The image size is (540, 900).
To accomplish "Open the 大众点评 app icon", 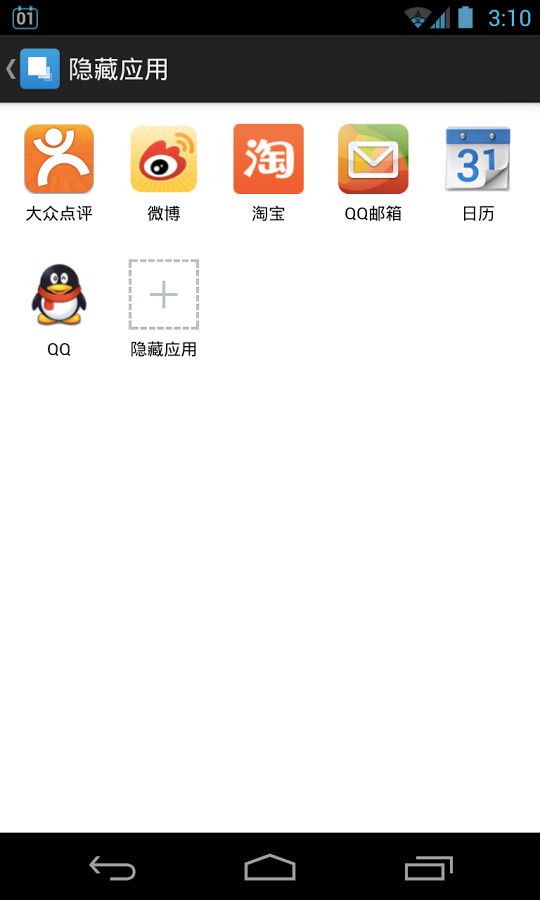I will 59,159.
